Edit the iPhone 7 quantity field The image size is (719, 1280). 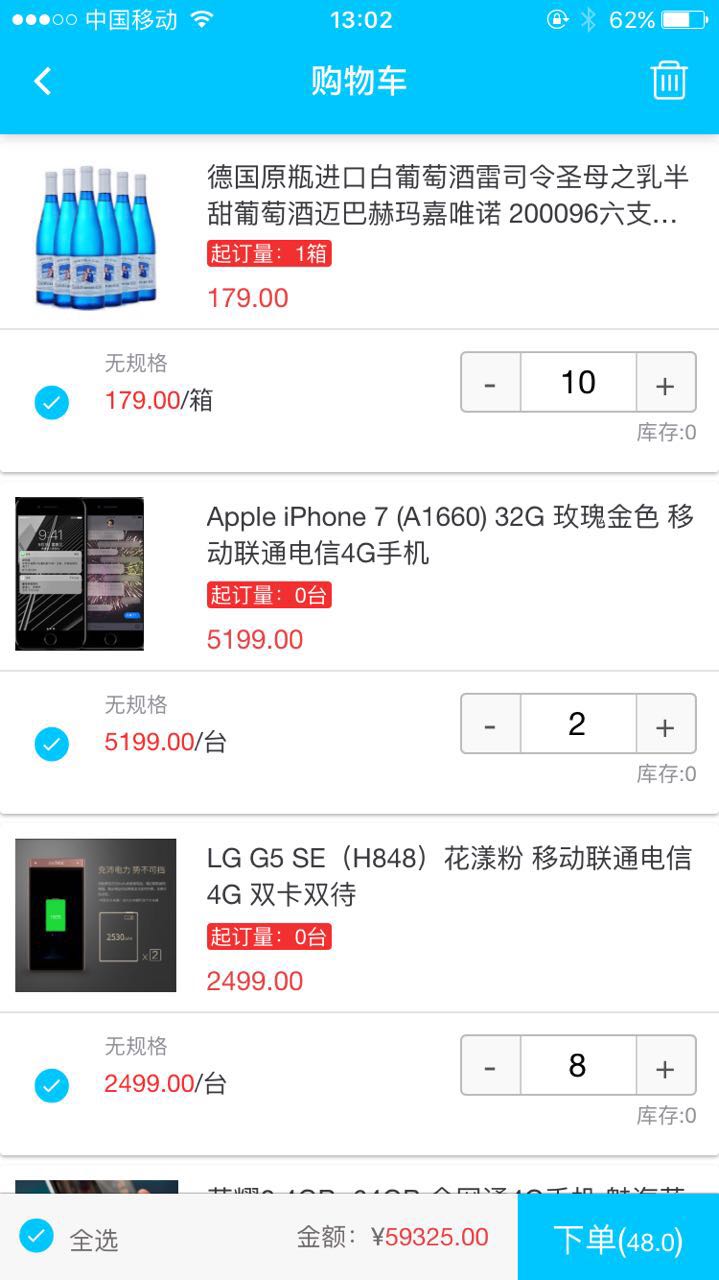click(578, 724)
